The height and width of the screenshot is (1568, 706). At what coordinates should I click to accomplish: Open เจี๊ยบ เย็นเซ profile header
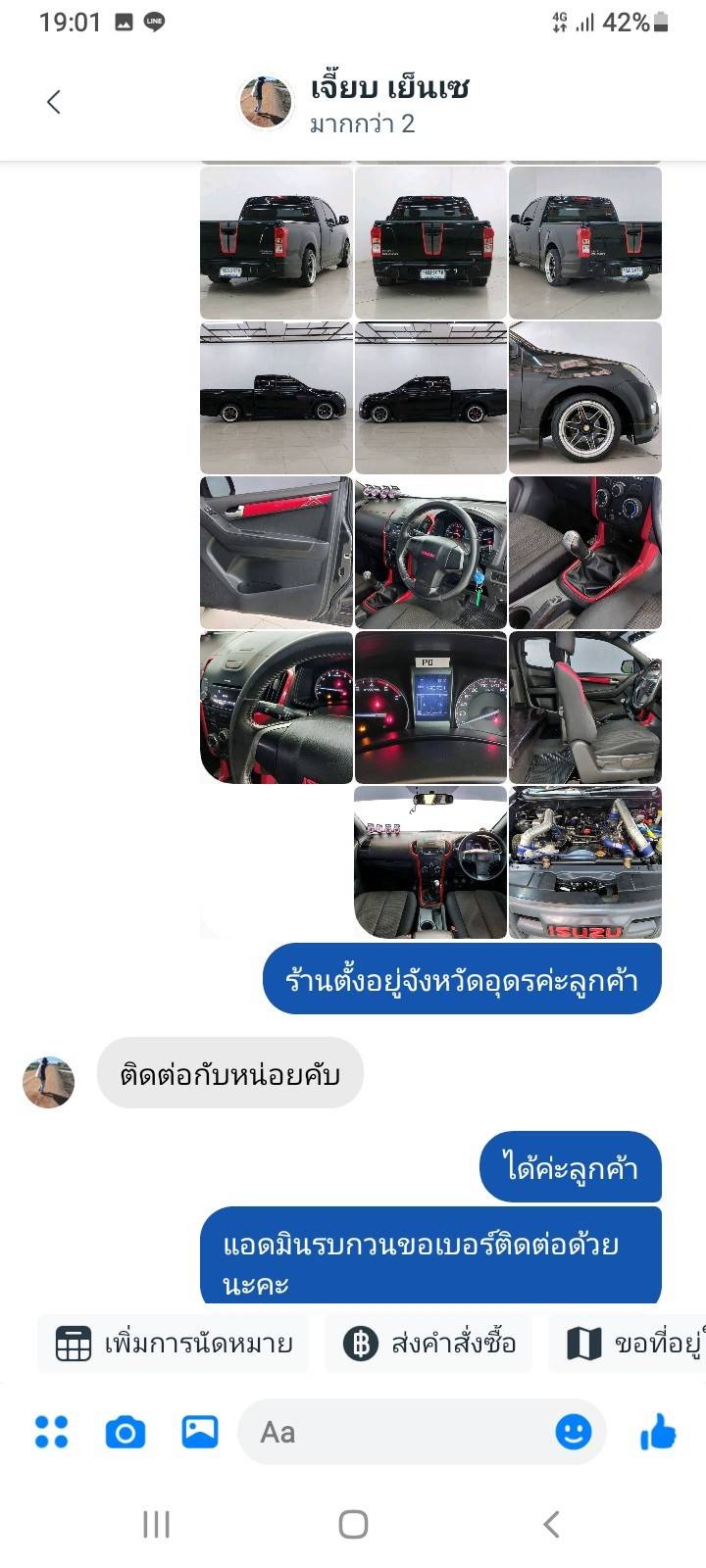click(x=355, y=103)
